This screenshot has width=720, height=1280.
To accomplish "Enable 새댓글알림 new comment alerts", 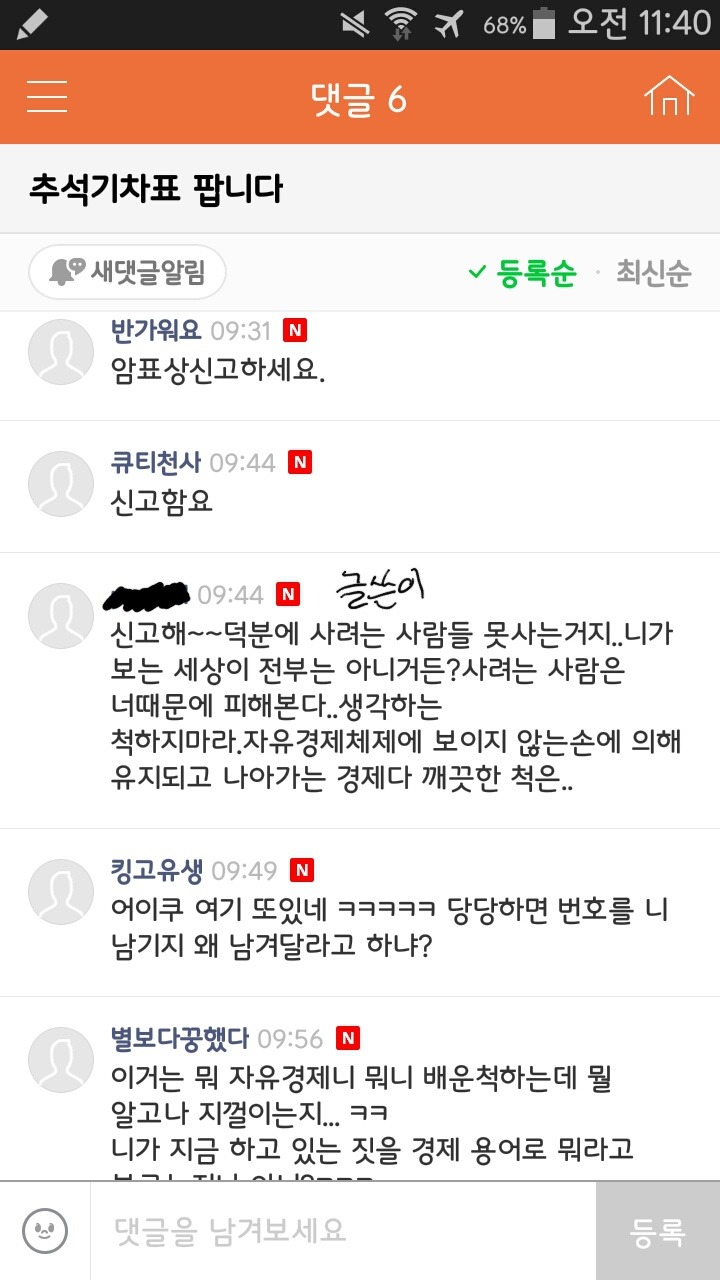I will click(x=127, y=272).
